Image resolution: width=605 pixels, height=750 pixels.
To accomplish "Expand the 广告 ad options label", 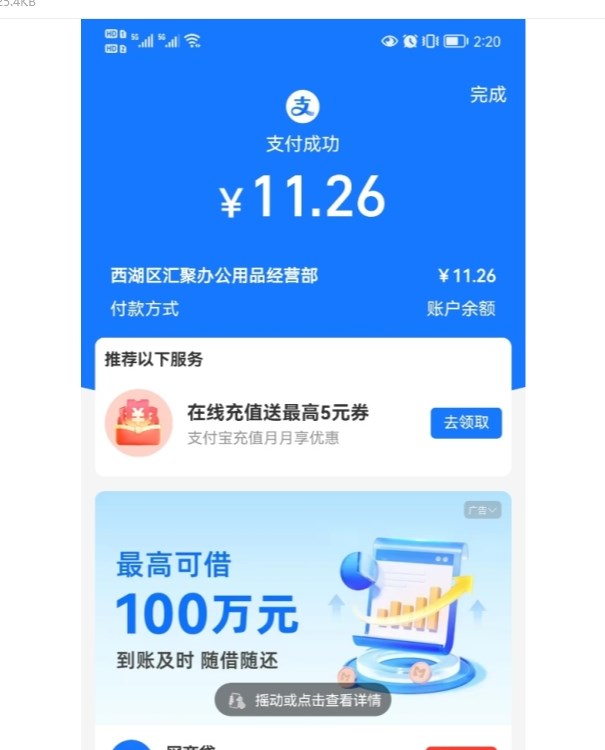I will pyautogui.click(x=482, y=510).
